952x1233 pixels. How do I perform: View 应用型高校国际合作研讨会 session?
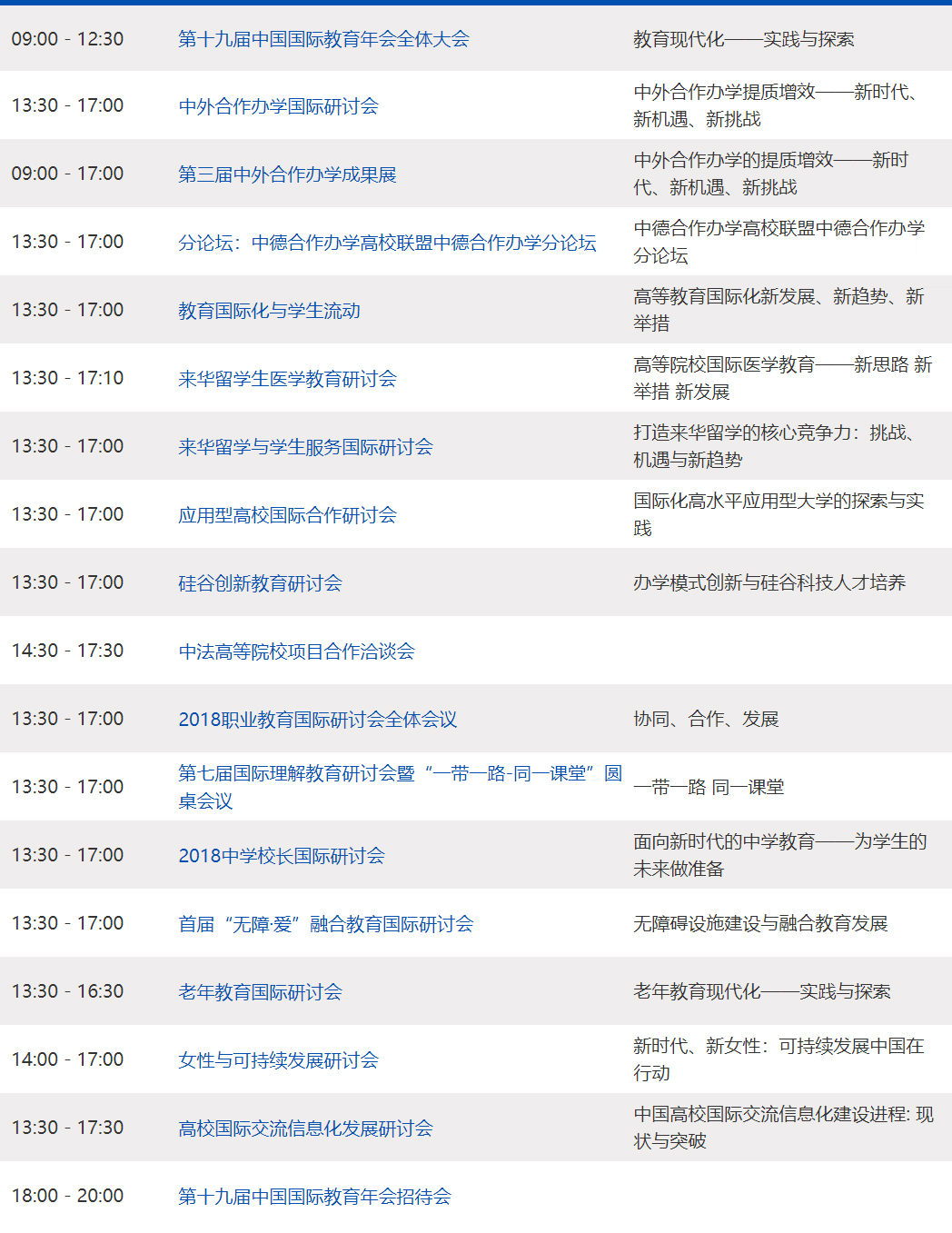tap(287, 515)
